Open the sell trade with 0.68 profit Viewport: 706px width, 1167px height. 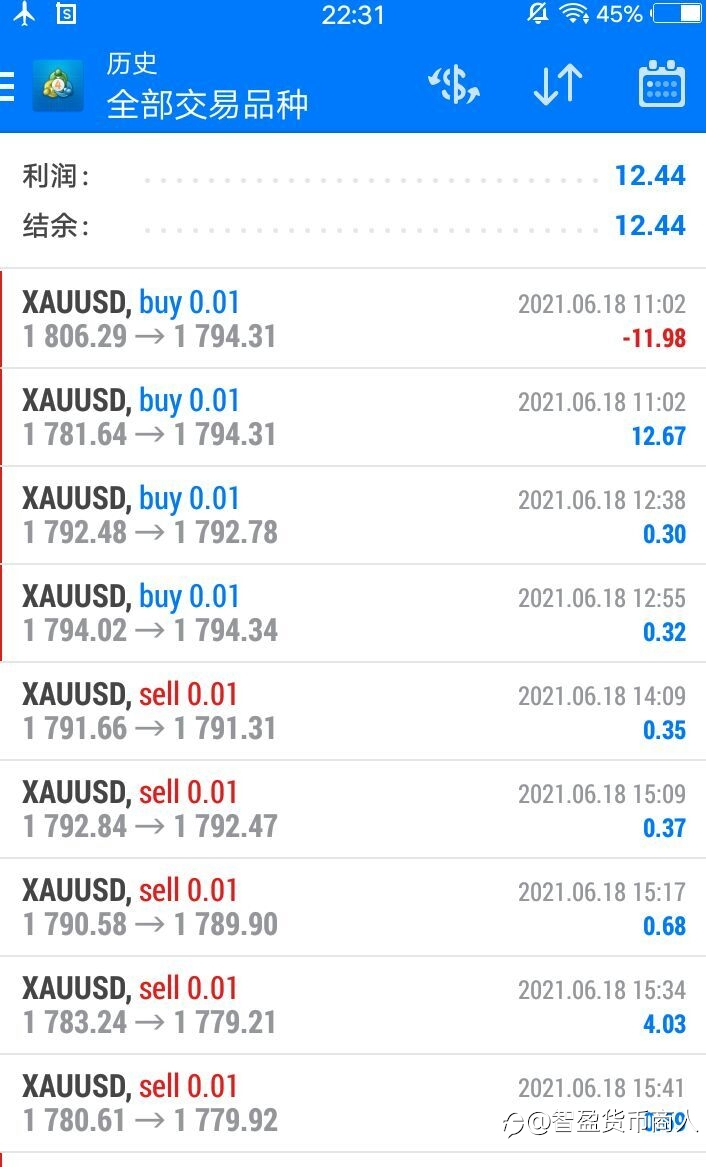pos(353,908)
